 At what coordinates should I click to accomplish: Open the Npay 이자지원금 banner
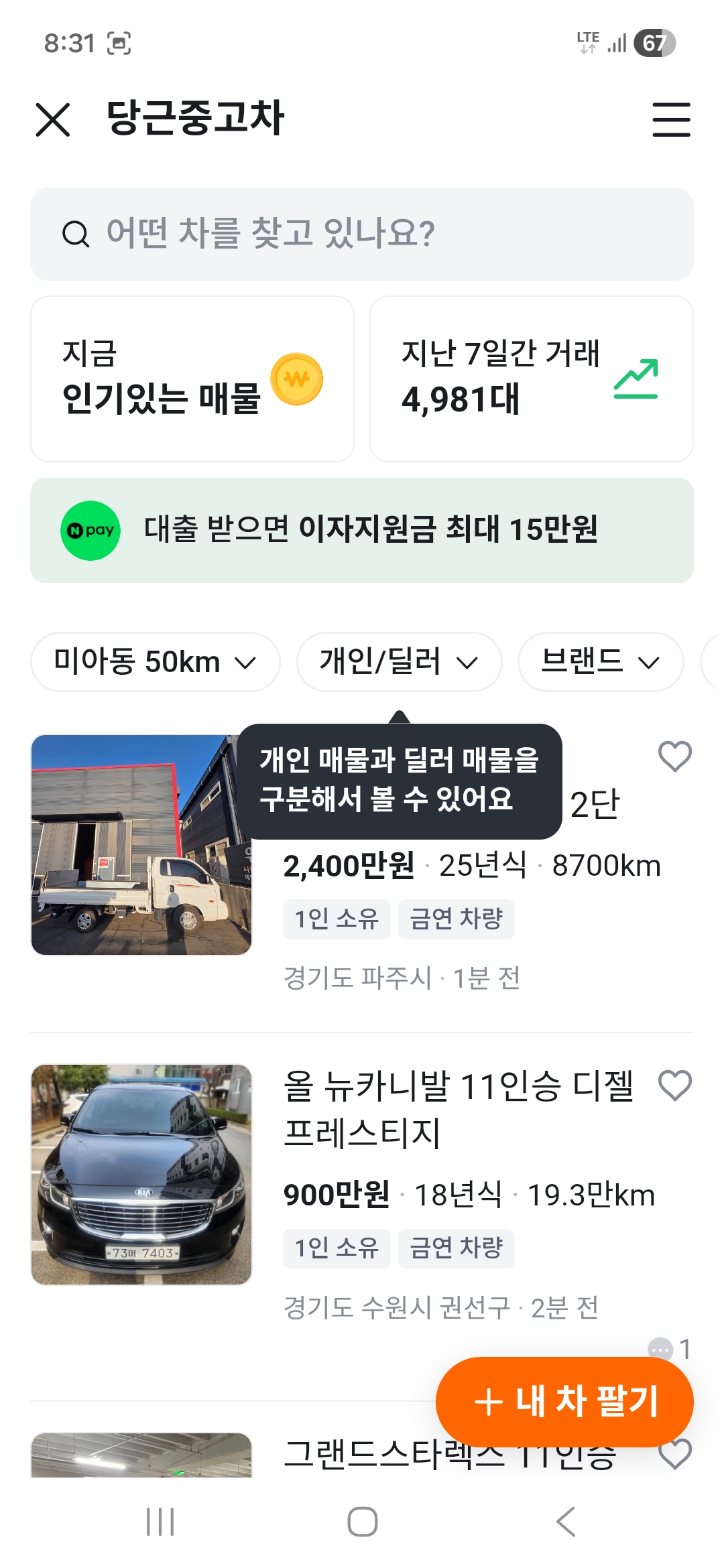pyautogui.click(x=362, y=530)
